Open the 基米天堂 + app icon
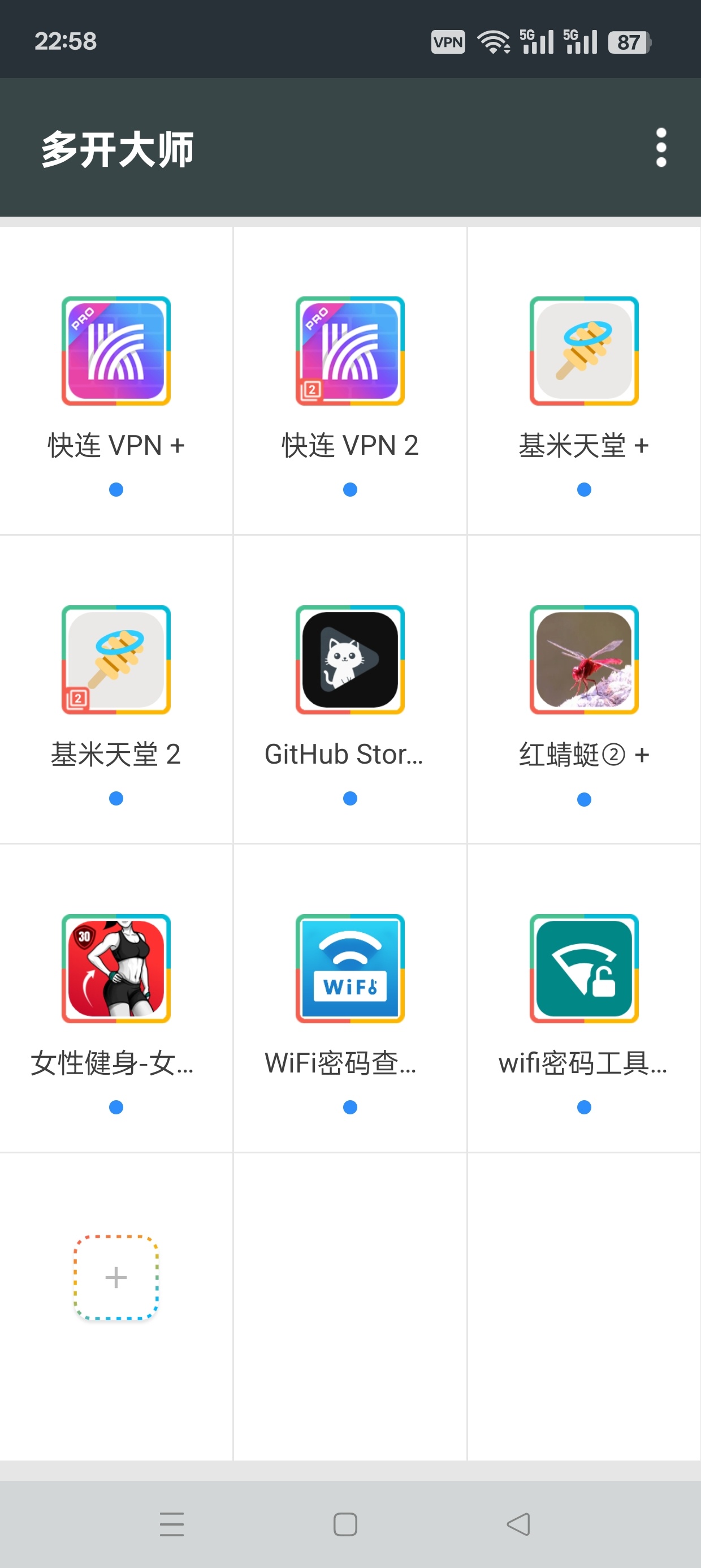The width and height of the screenshot is (701, 1568). pyautogui.click(x=583, y=351)
